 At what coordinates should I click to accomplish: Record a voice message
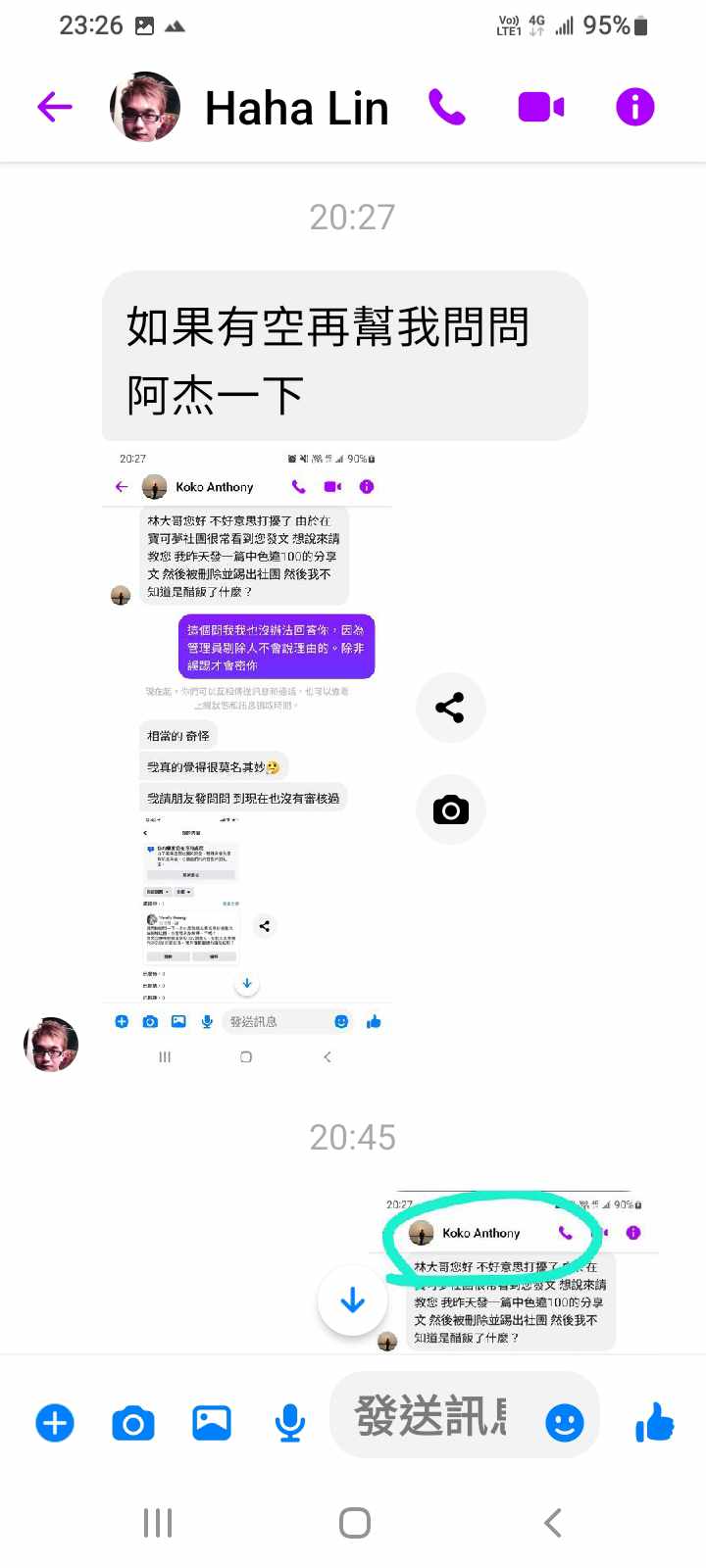(289, 1423)
